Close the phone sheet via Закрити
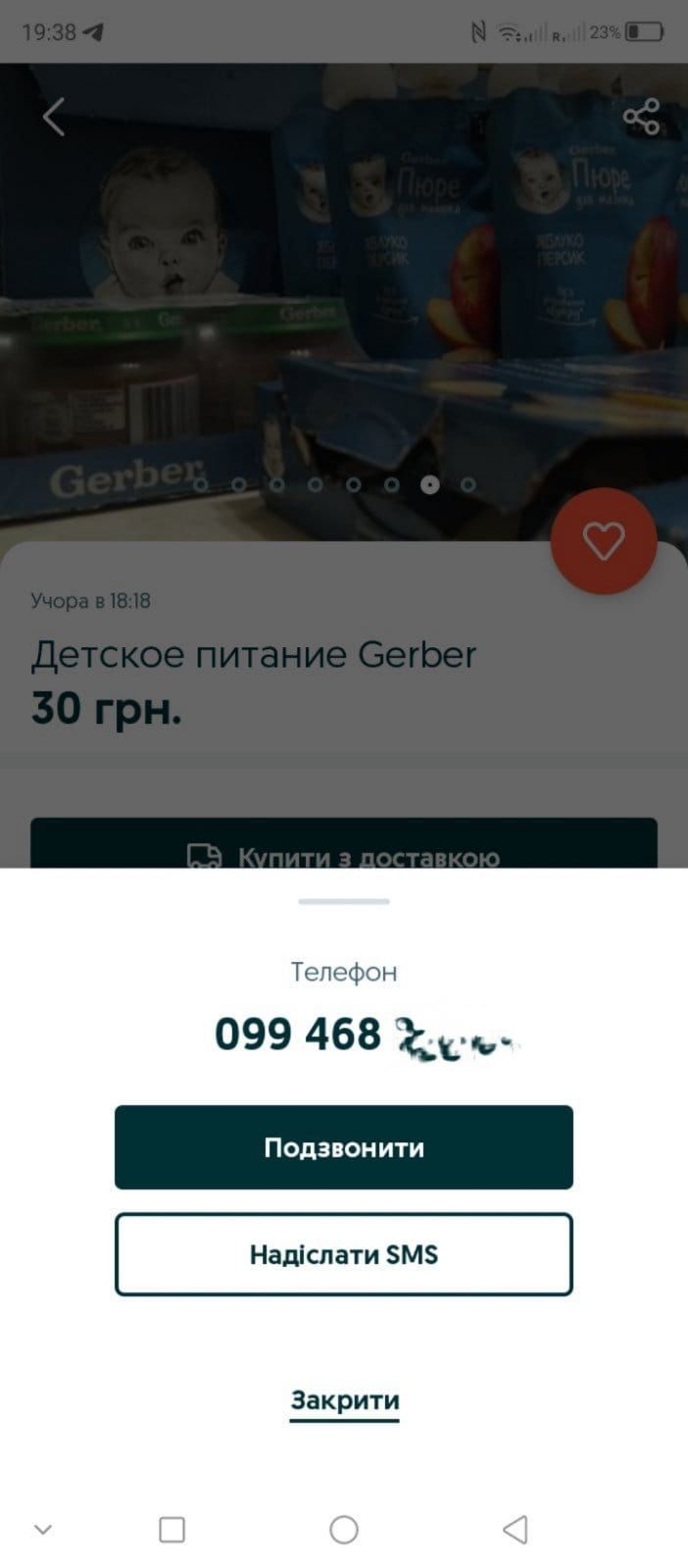 (x=344, y=1399)
